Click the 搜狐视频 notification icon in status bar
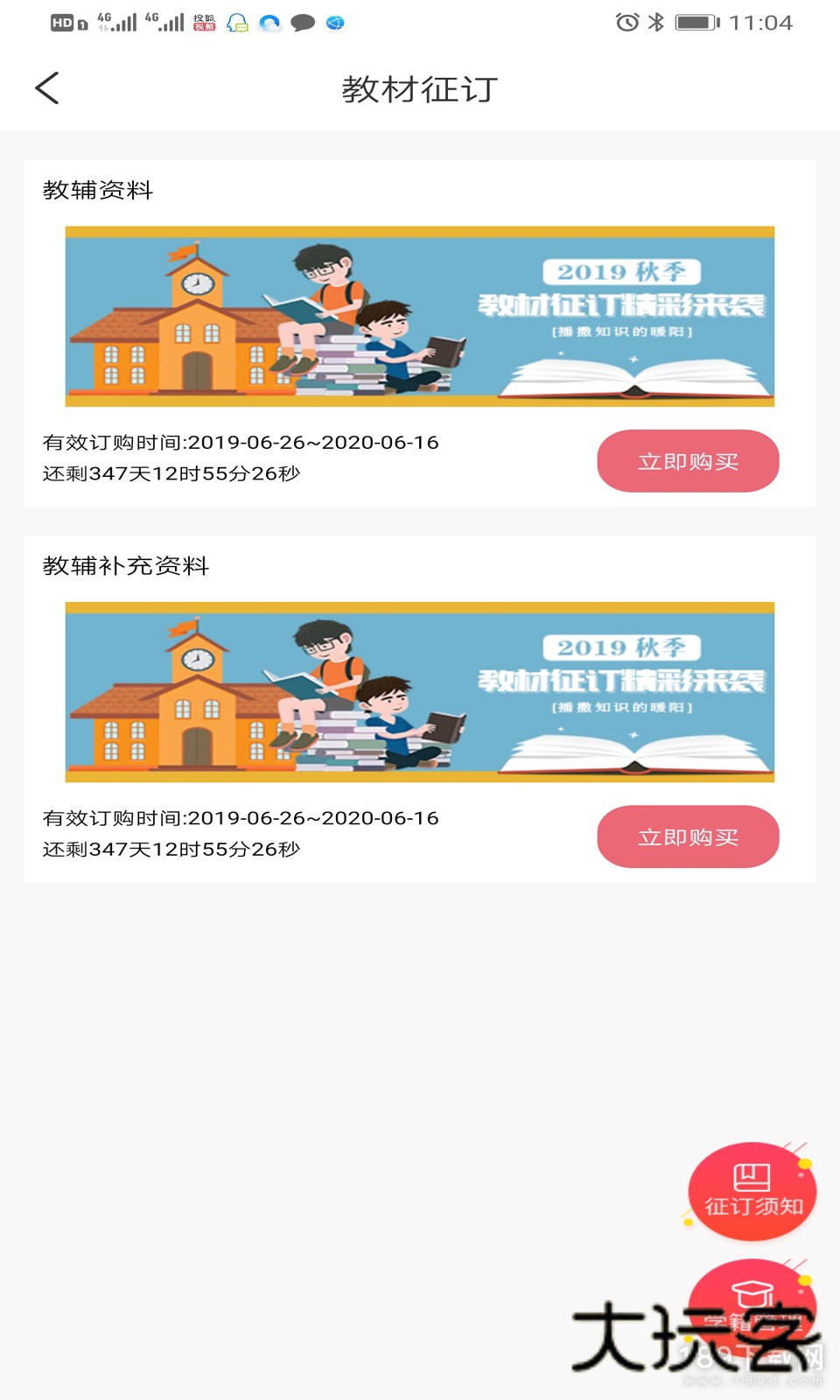This screenshot has height=1400, width=840. 202,22
